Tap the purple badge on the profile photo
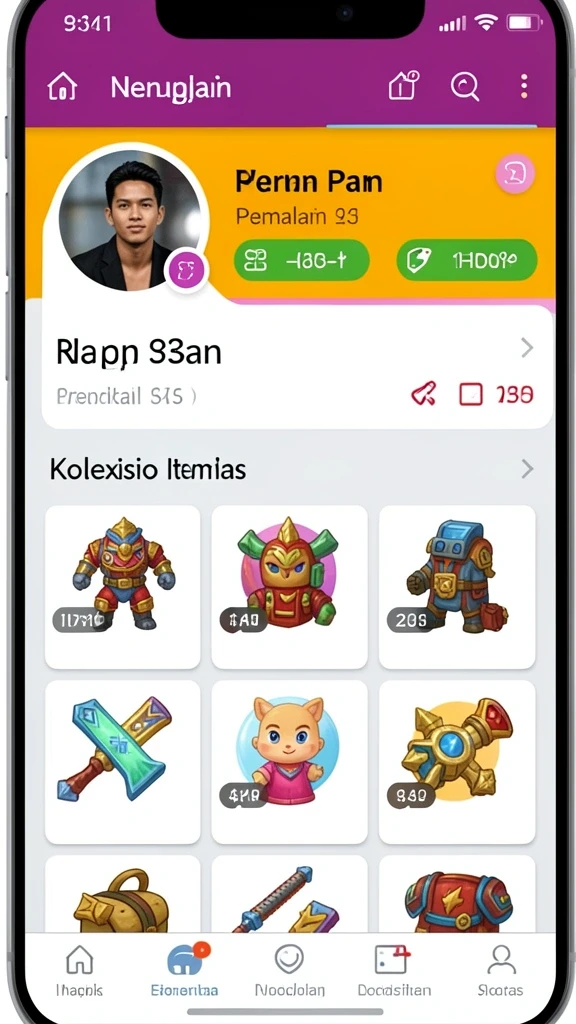The height and width of the screenshot is (1024, 576). [187, 270]
